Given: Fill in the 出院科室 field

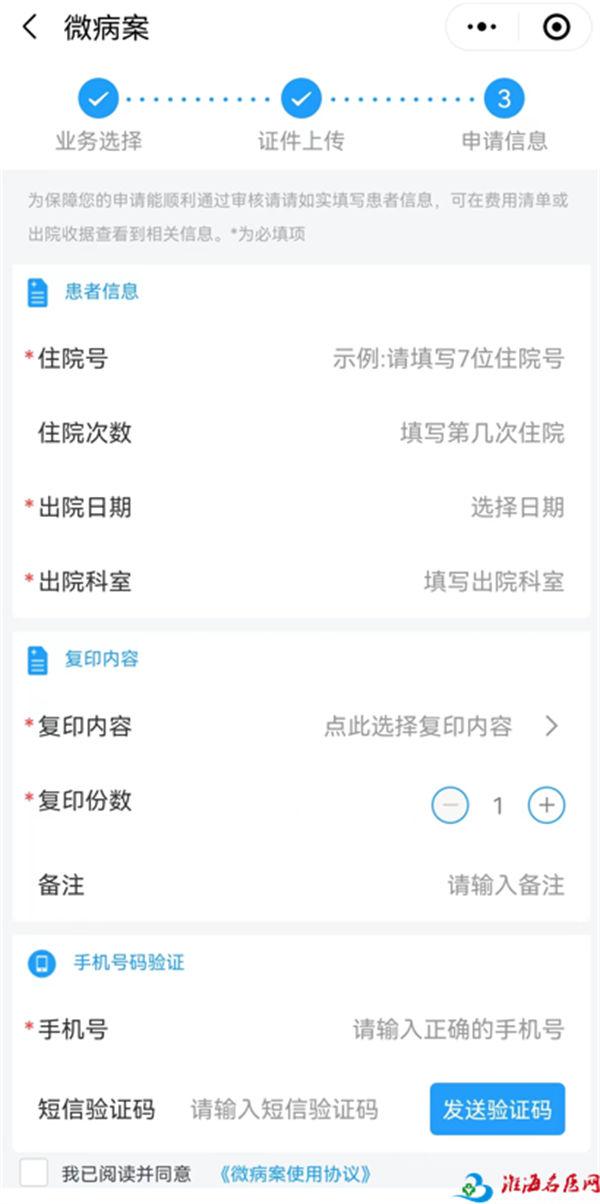Looking at the screenshot, I should [x=493, y=581].
